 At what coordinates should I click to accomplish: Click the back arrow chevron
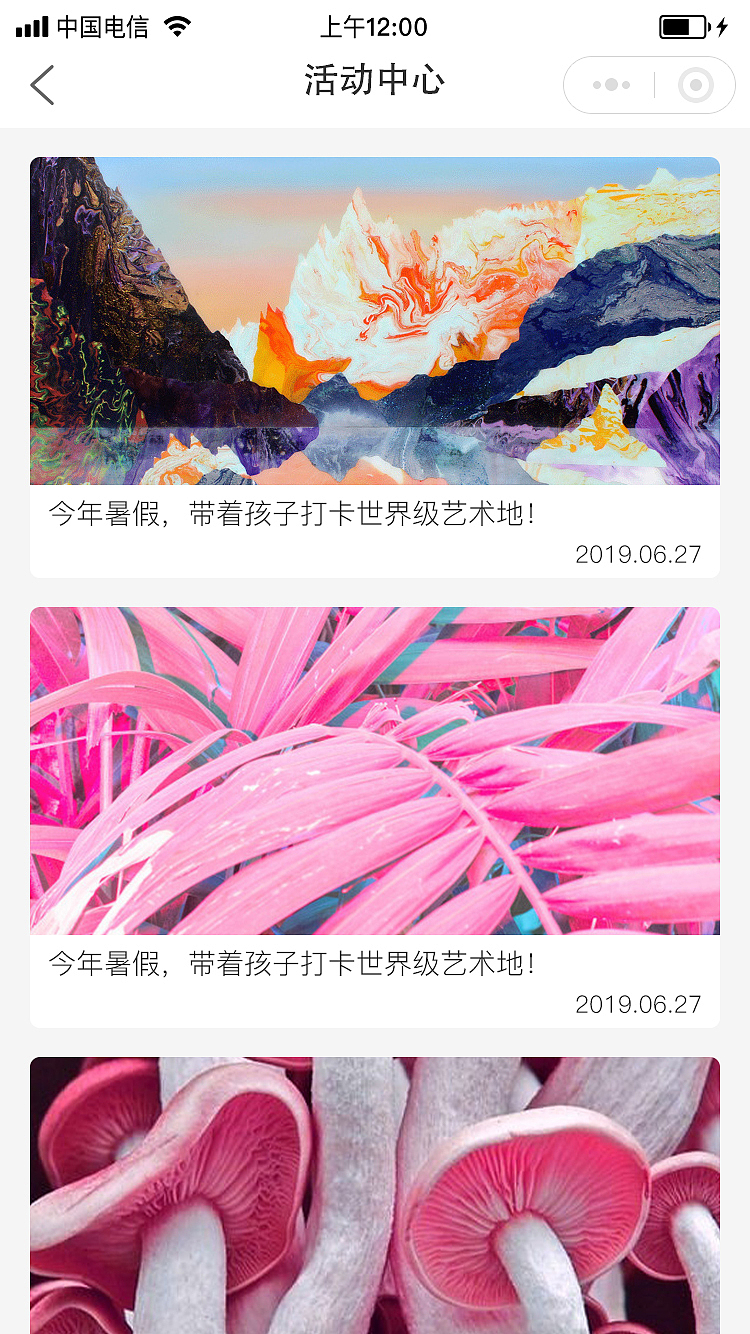(42, 85)
